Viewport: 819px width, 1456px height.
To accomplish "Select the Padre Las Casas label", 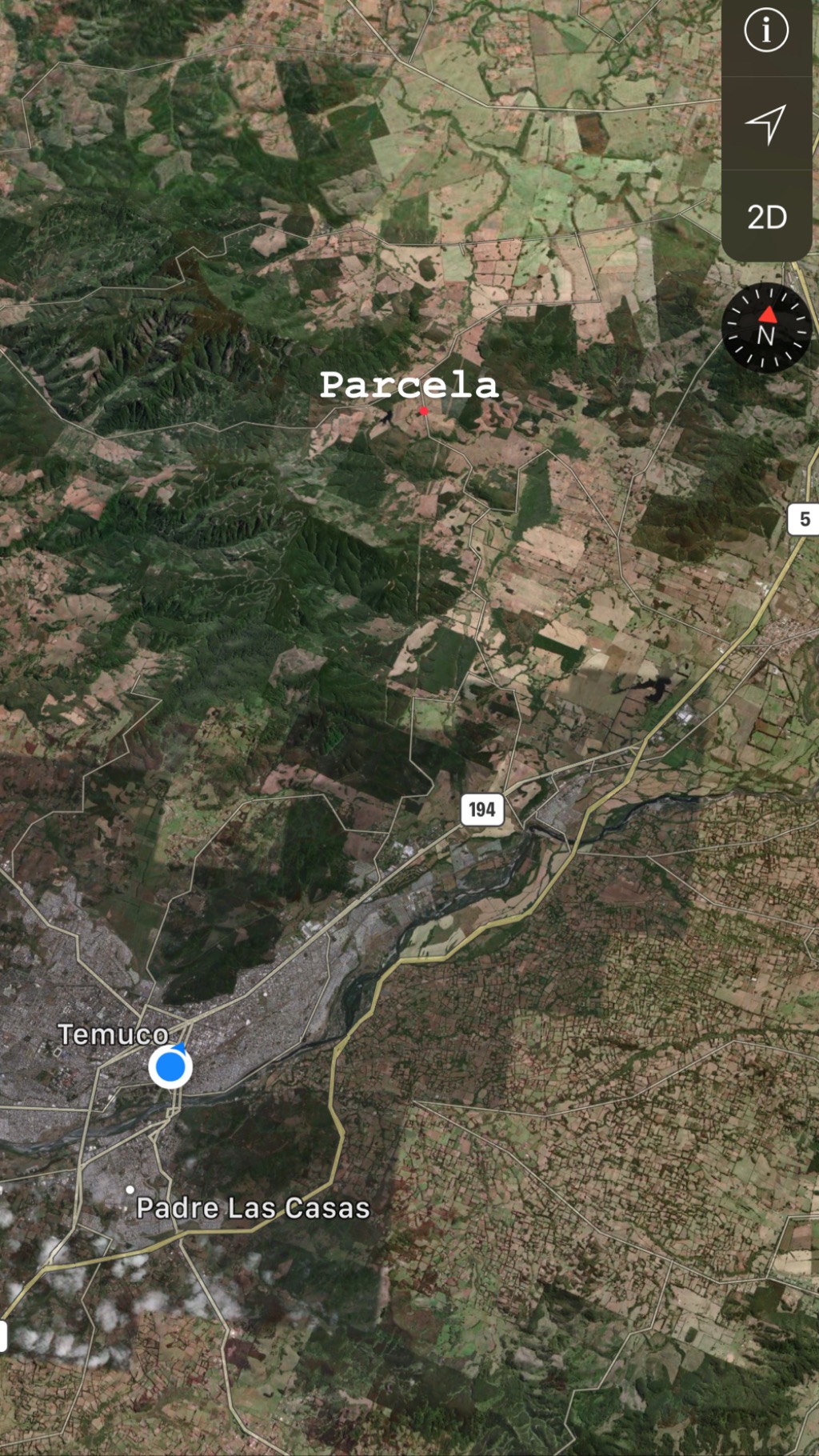I will click(252, 1208).
